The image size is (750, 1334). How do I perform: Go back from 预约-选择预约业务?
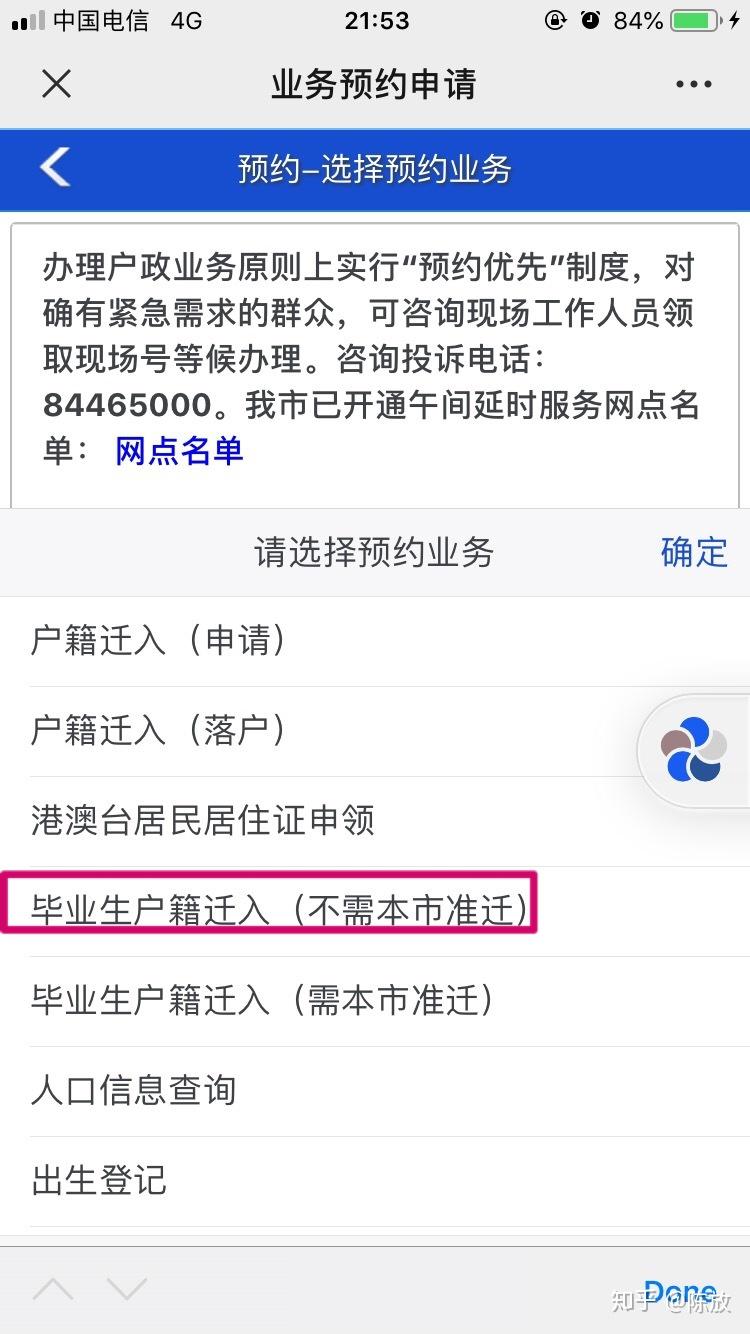coord(55,168)
